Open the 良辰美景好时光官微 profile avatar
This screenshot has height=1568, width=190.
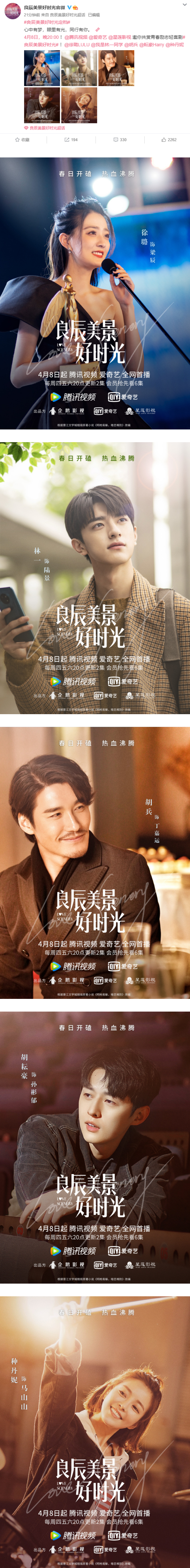12,10
